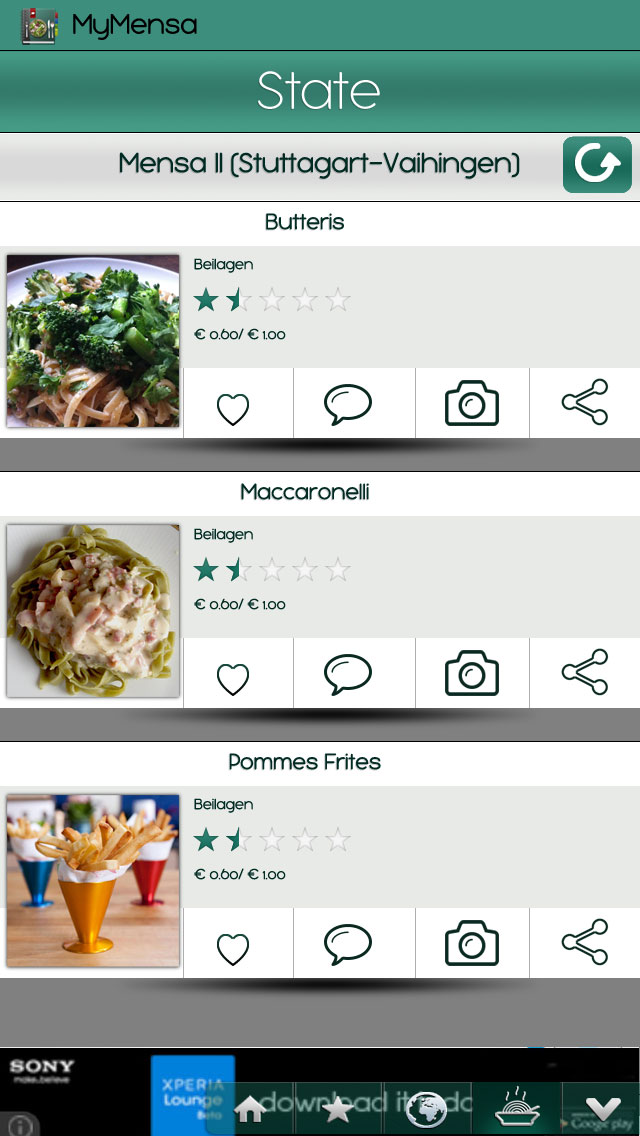Share the Butteris dish

click(x=585, y=403)
